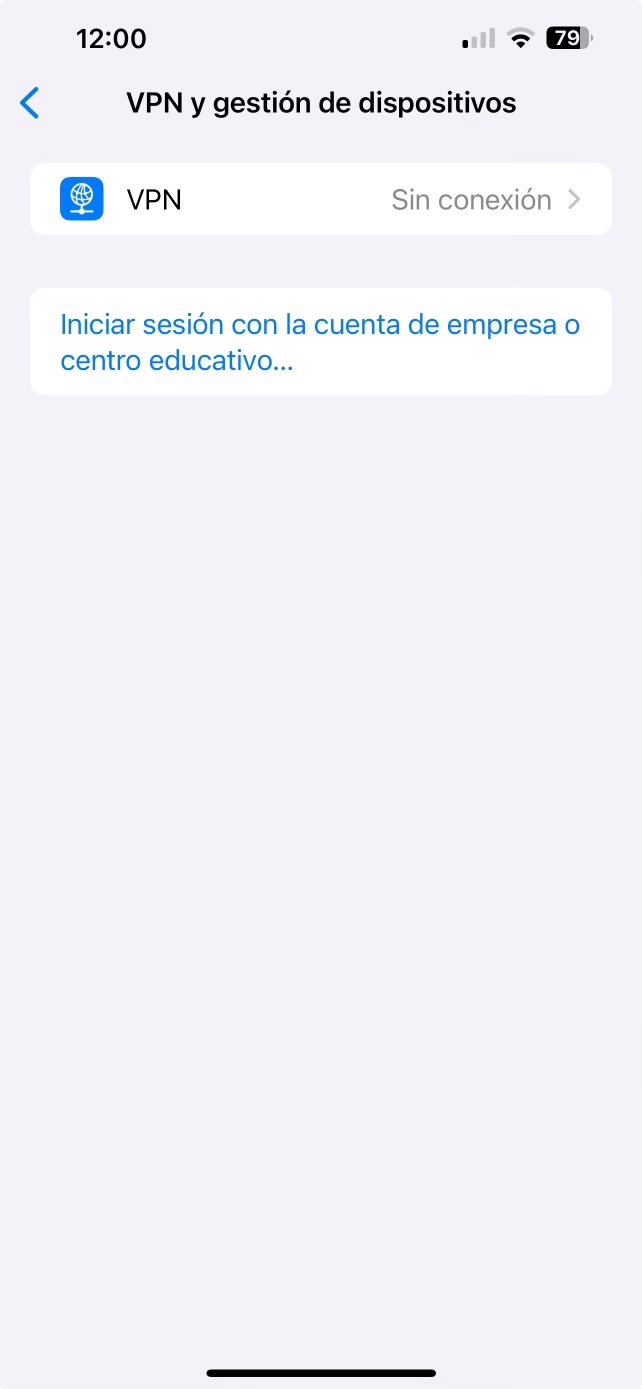This screenshot has height=1389, width=642.
Task: Open the VPN row showing Sin conexión
Action: [x=321, y=199]
